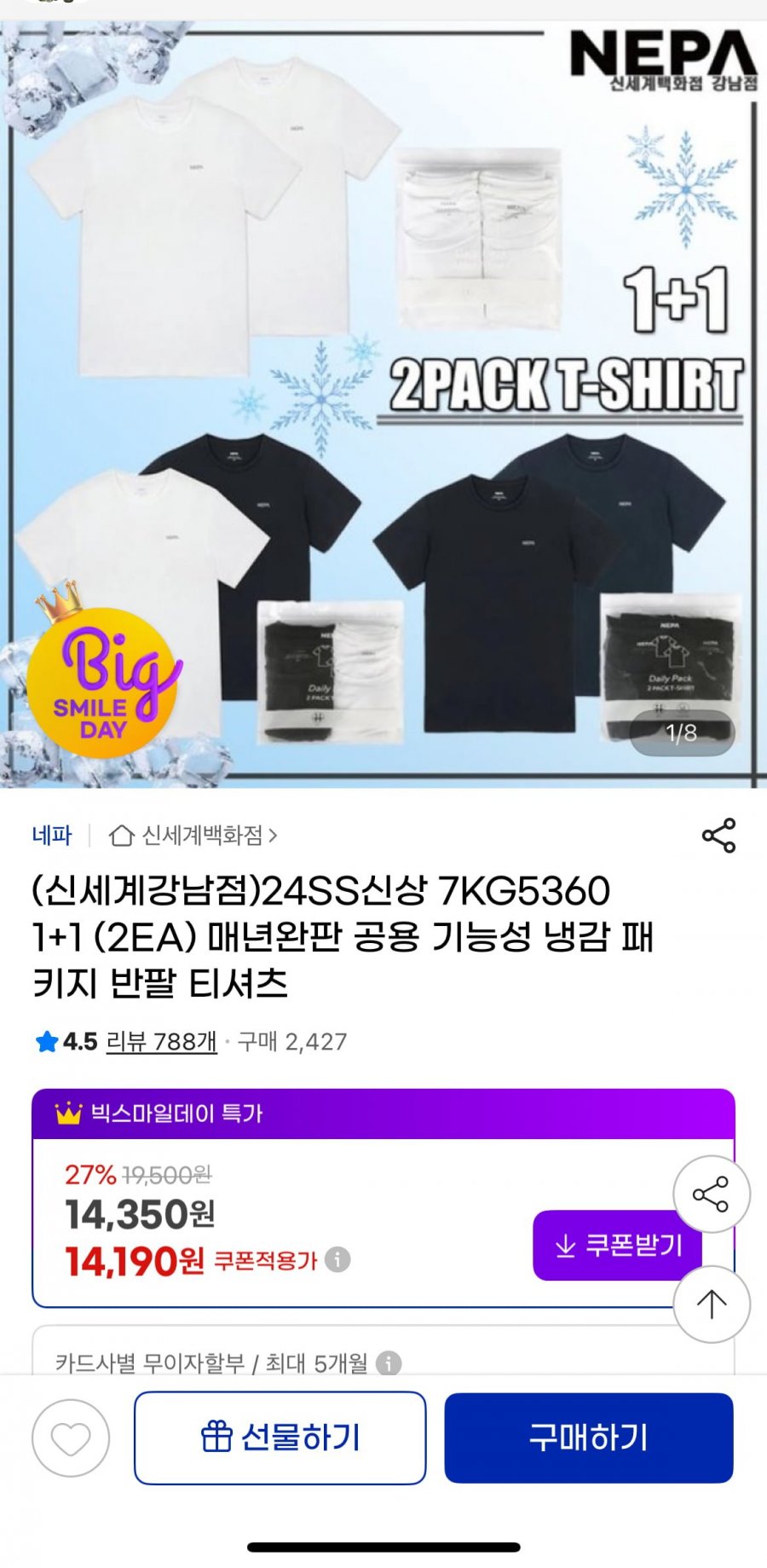Image resolution: width=767 pixels, height=1568 pixels.
Task: Open the 리뷰 788개 reviews link
Action: click(x=161, y=1041)
